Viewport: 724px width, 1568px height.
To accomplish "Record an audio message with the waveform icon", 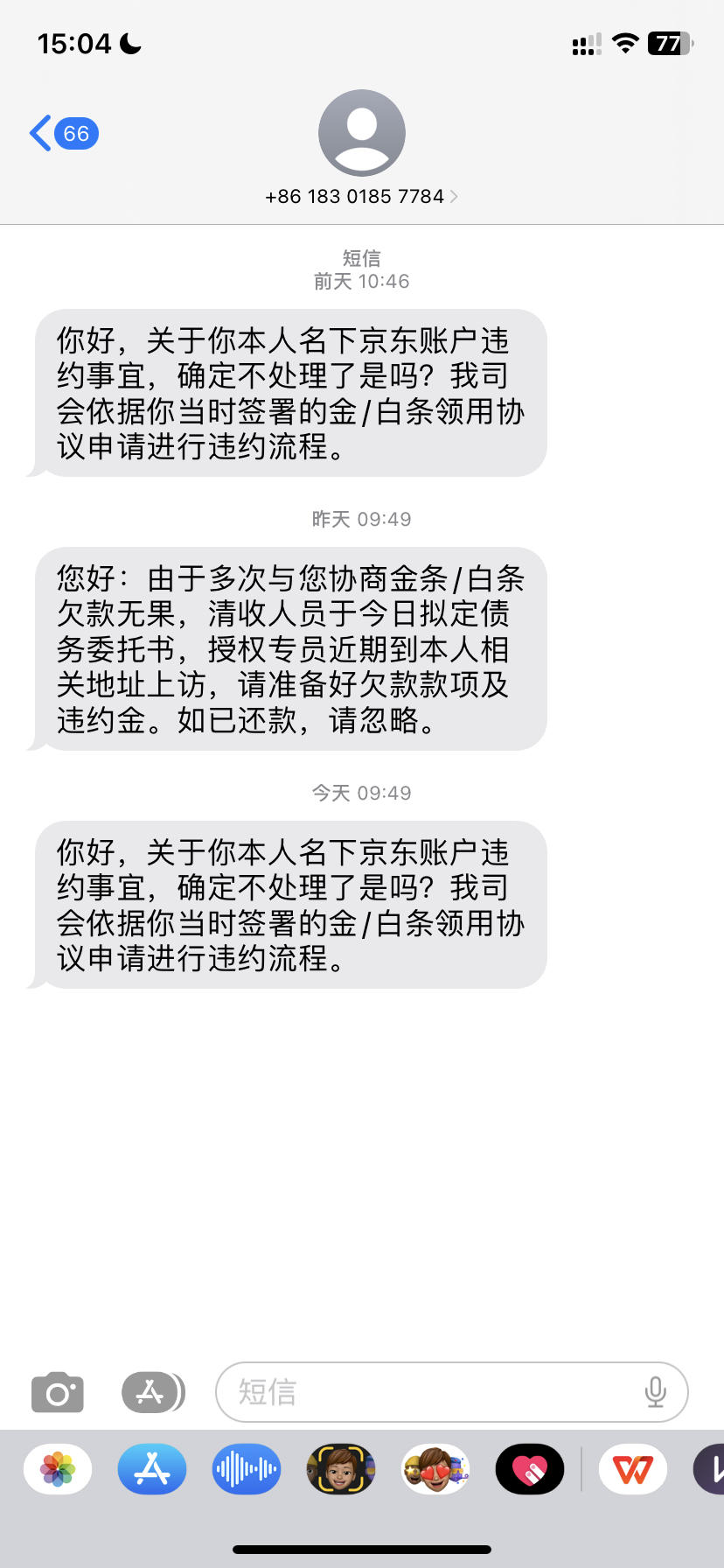I will pyautogui.click(x=247, y=1469).
